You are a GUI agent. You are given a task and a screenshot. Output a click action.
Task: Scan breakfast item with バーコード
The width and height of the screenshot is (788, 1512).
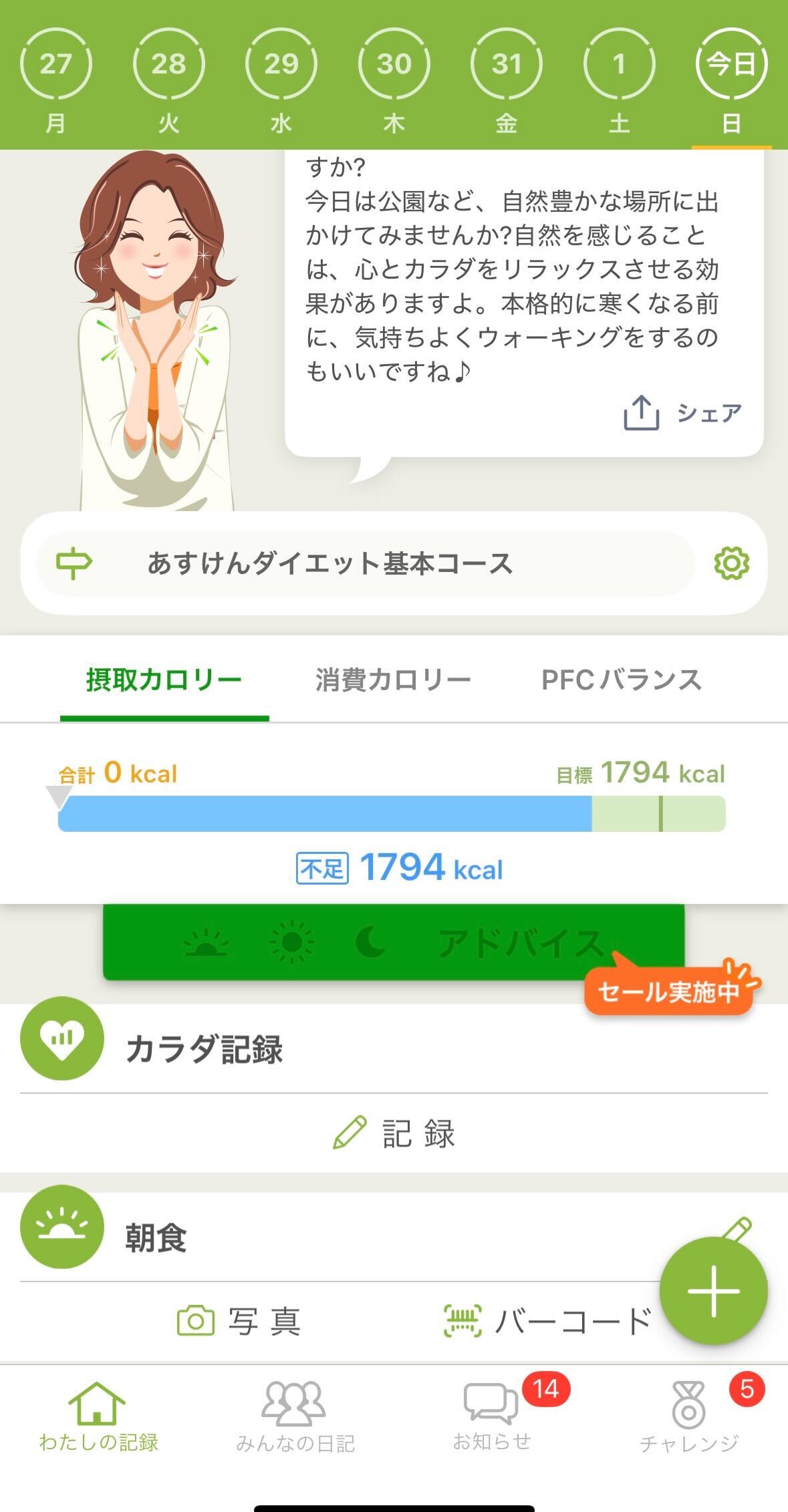[x=548, y=1322]
